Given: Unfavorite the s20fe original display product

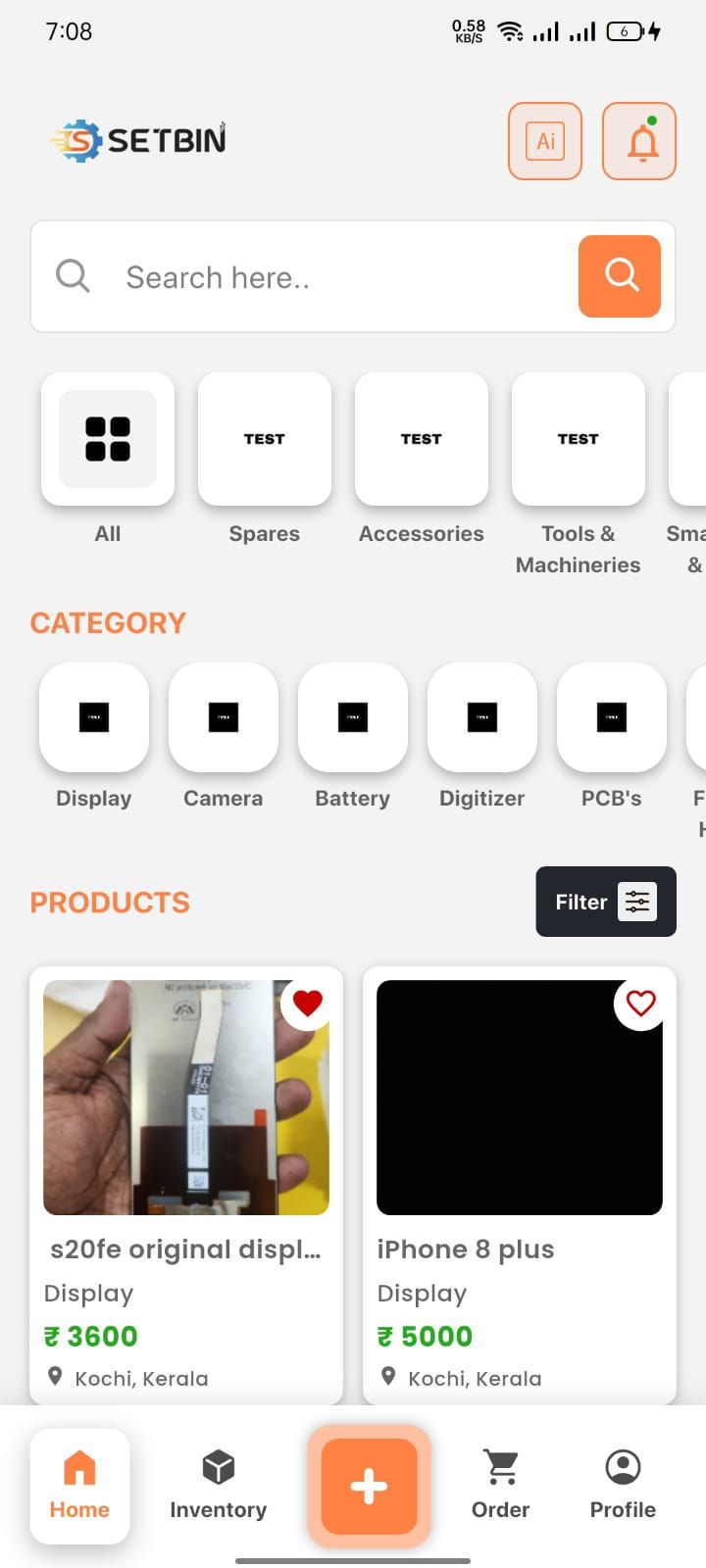Looking at the screenshot, I should click(308, 1003).
